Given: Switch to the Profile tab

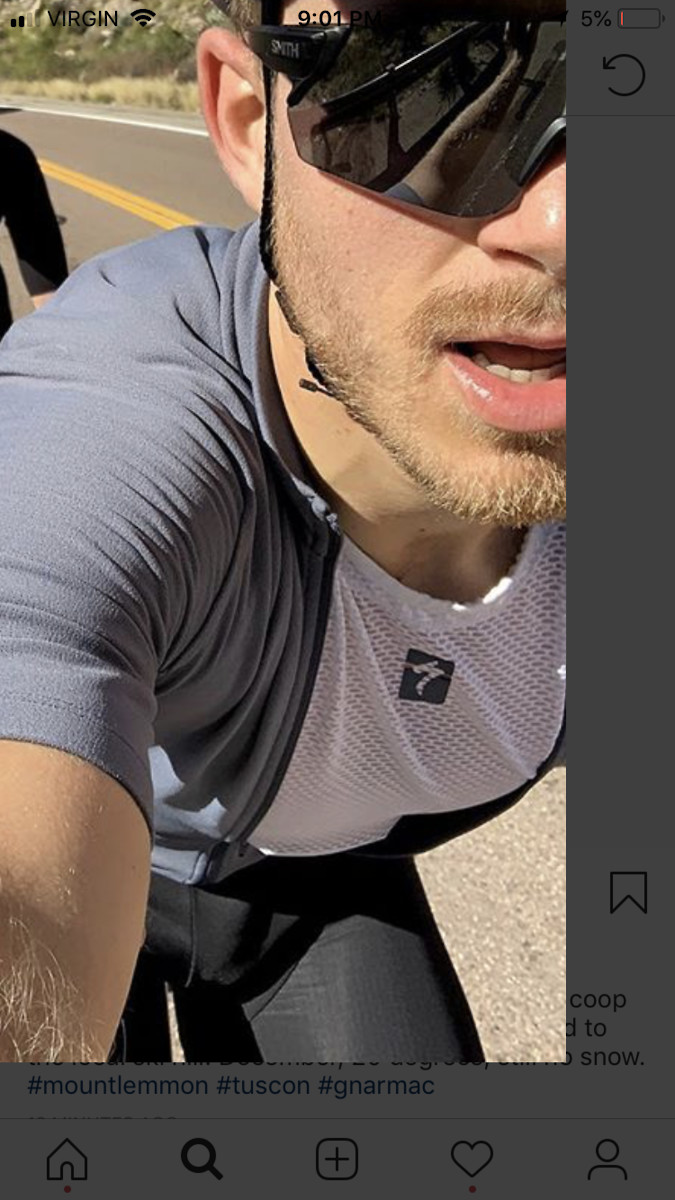Looking at the screenshot, I should [607, 1159].
